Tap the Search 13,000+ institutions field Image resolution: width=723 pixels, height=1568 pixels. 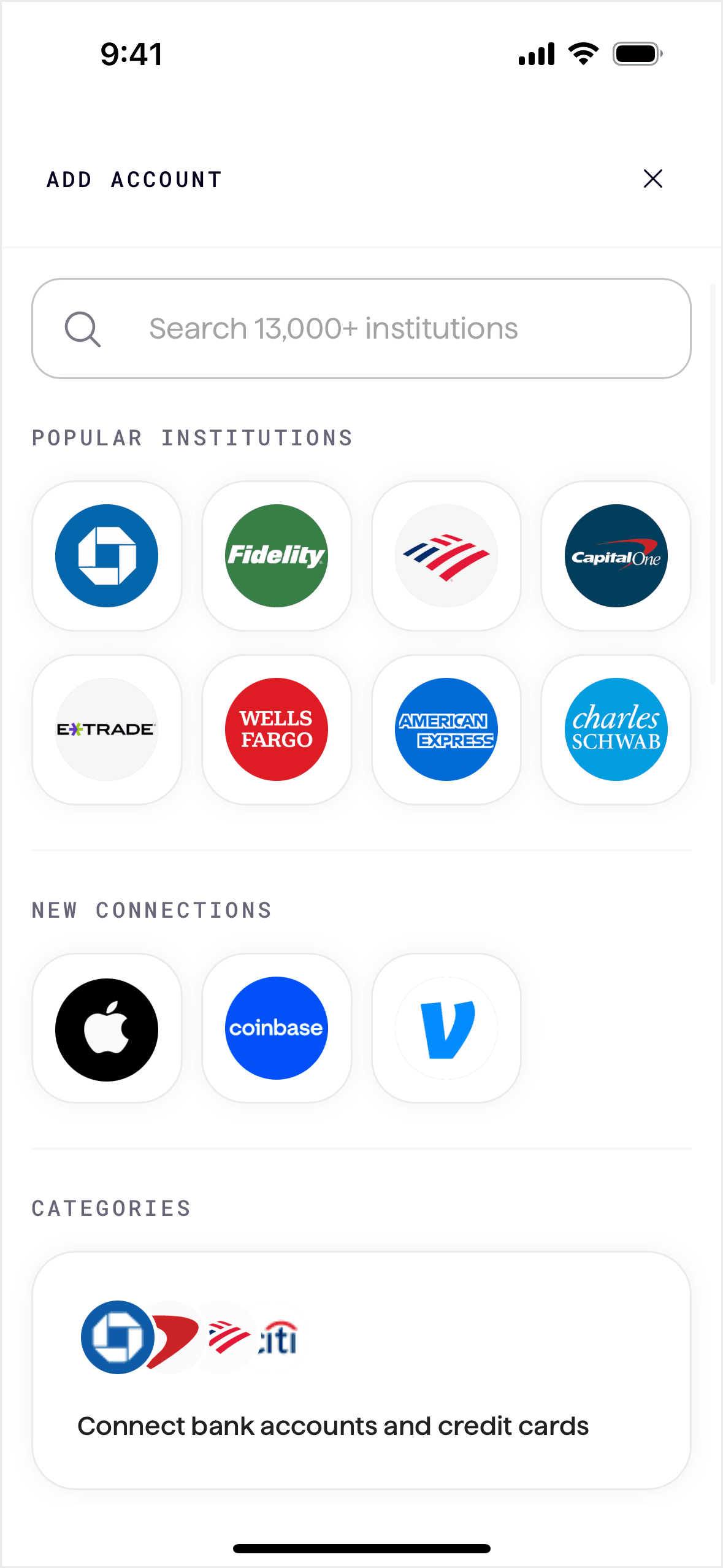click(361, 328)
